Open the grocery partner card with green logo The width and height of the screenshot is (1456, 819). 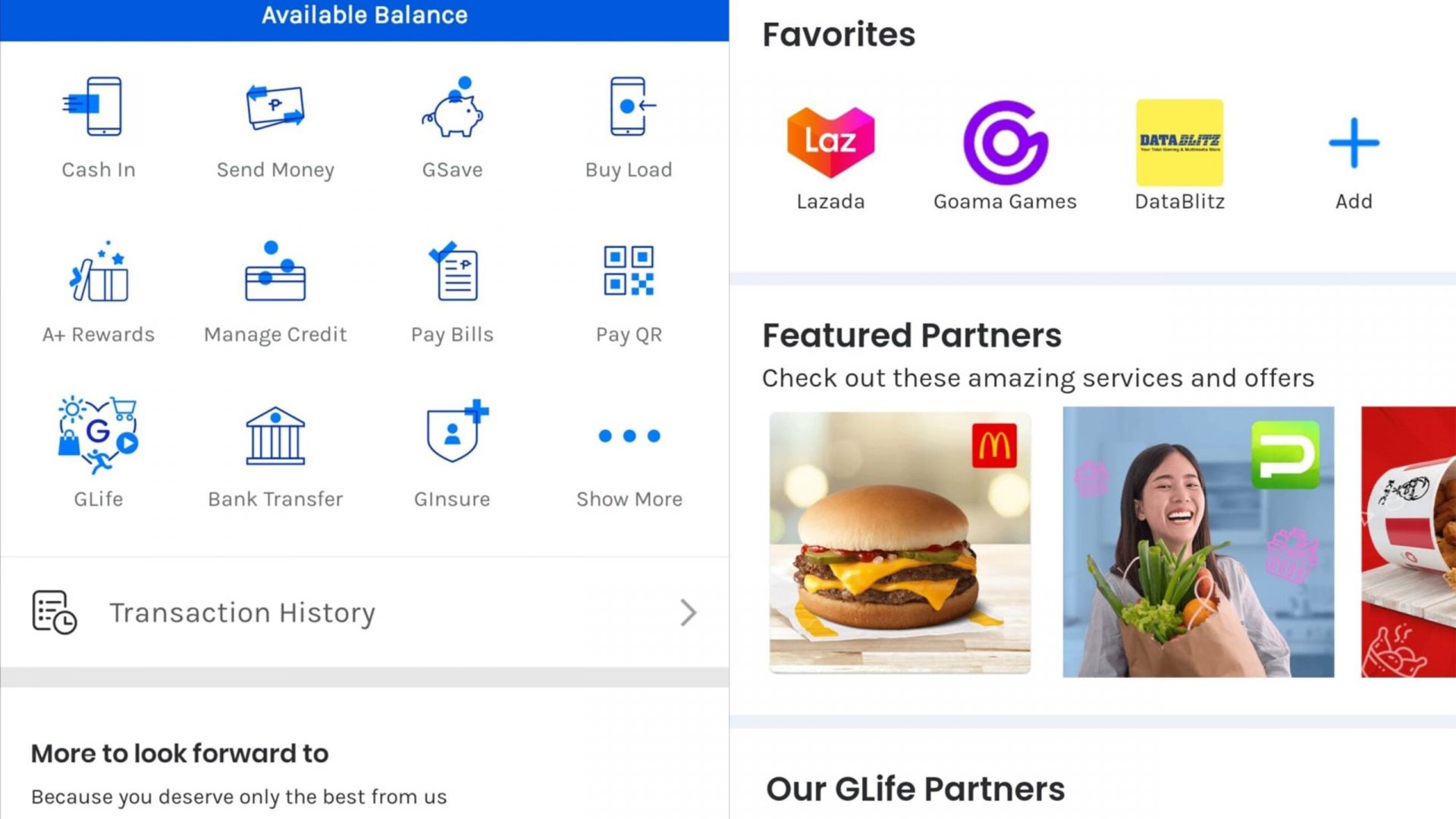(1198, 542)
